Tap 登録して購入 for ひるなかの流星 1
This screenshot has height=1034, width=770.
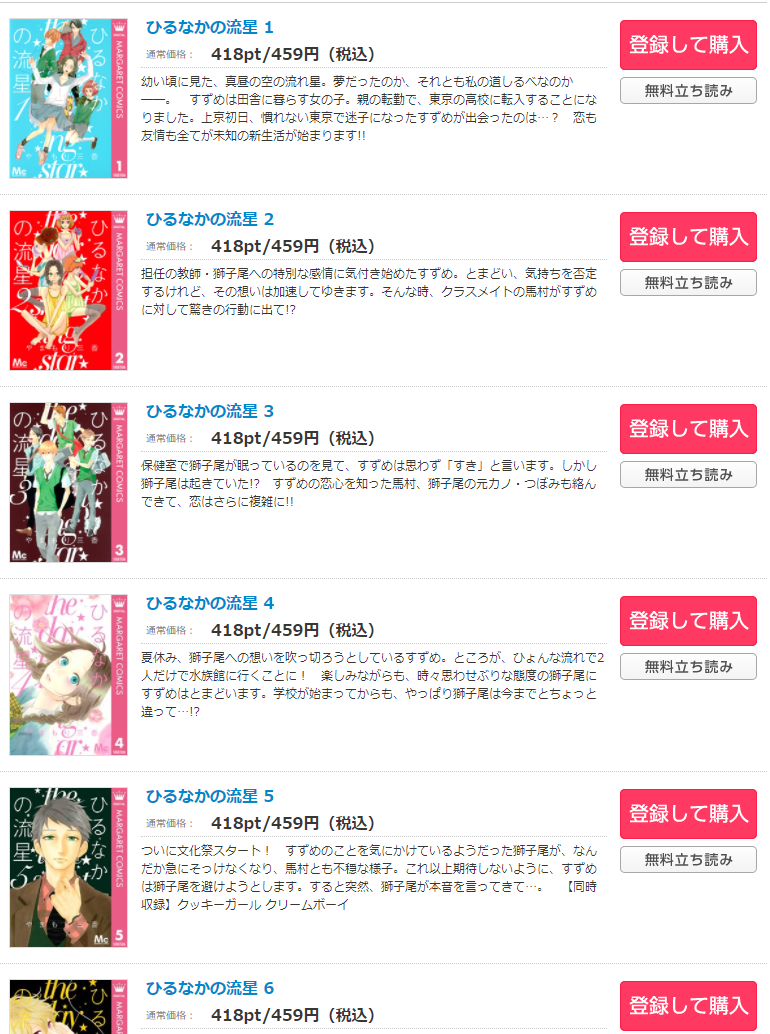[x=688, y=45]
